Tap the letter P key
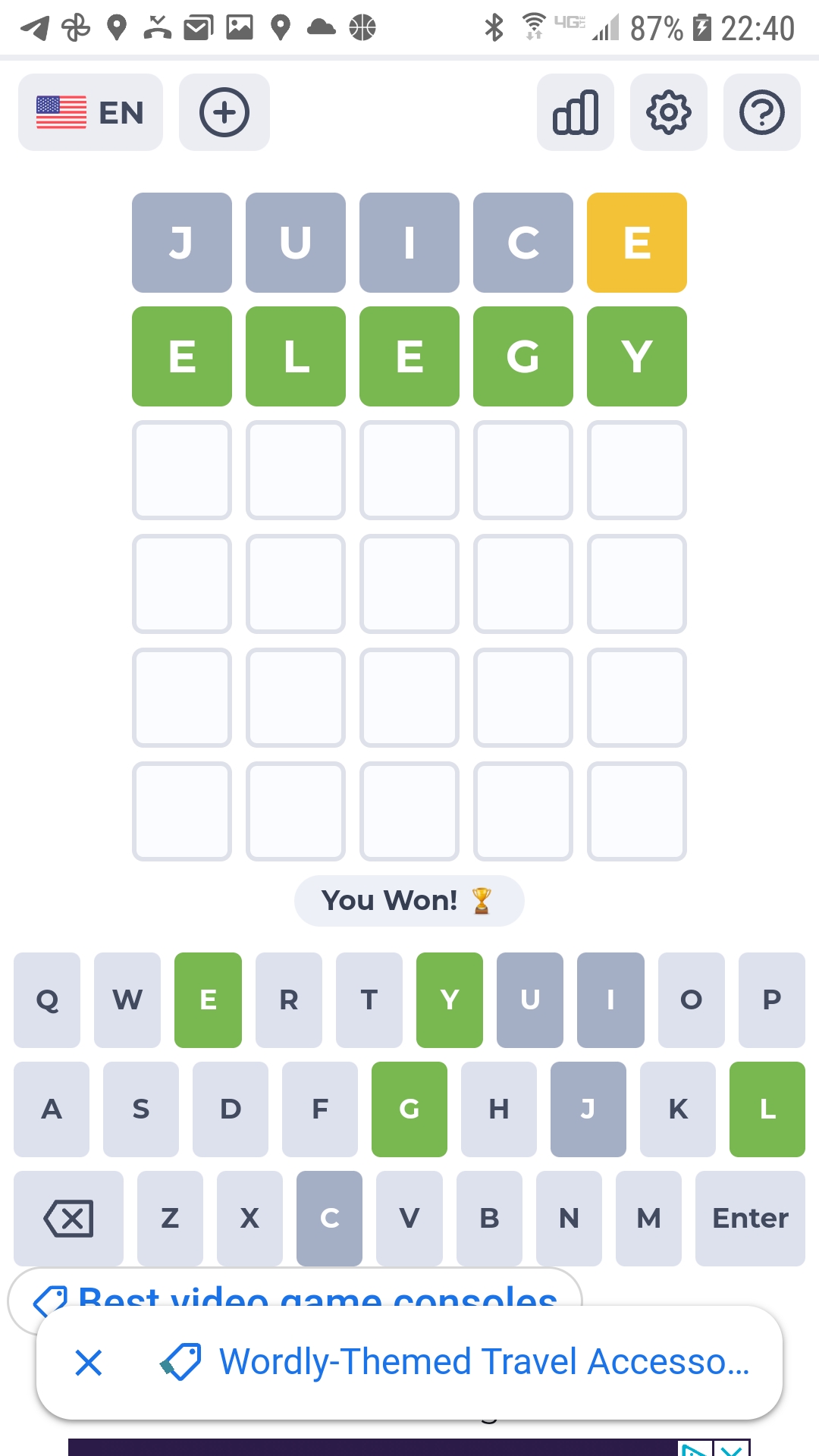This screenshot has width=819, height=1456. tap(771, 999)
